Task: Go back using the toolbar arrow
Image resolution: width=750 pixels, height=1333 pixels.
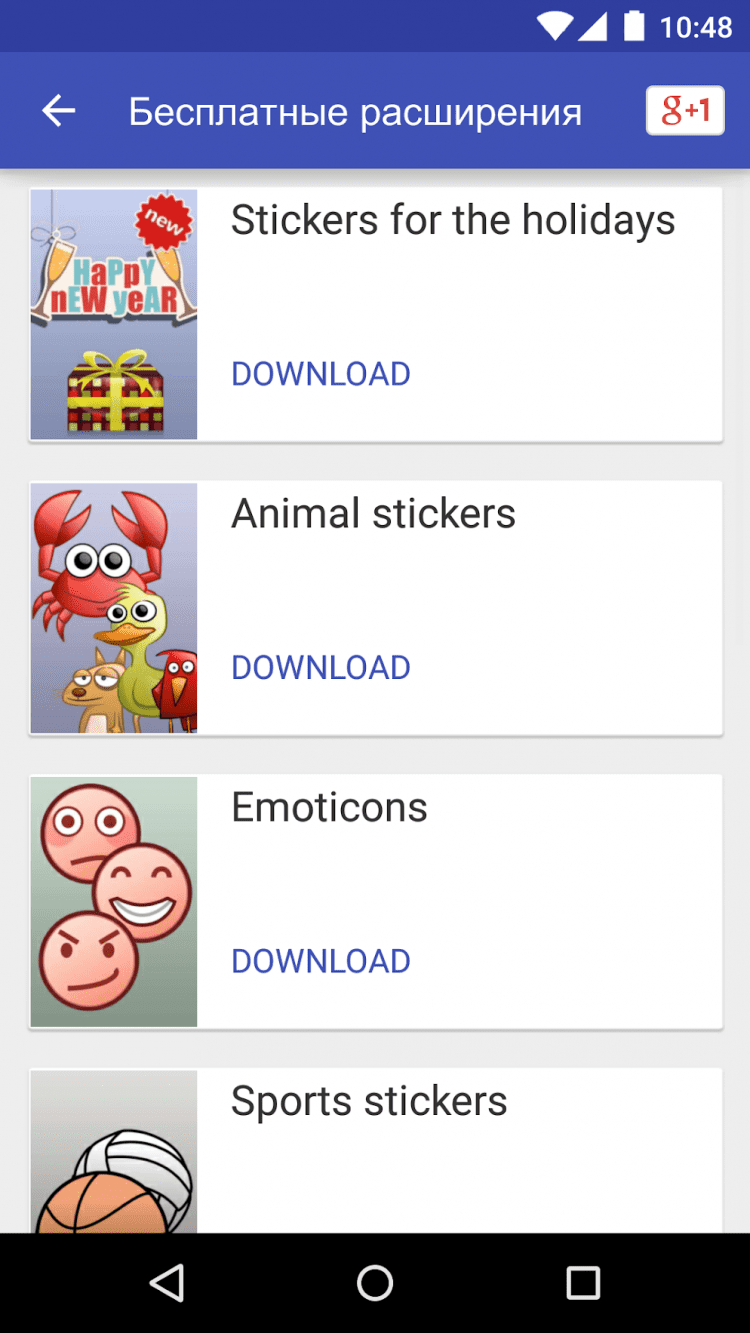Action: [x=59, y=111]
